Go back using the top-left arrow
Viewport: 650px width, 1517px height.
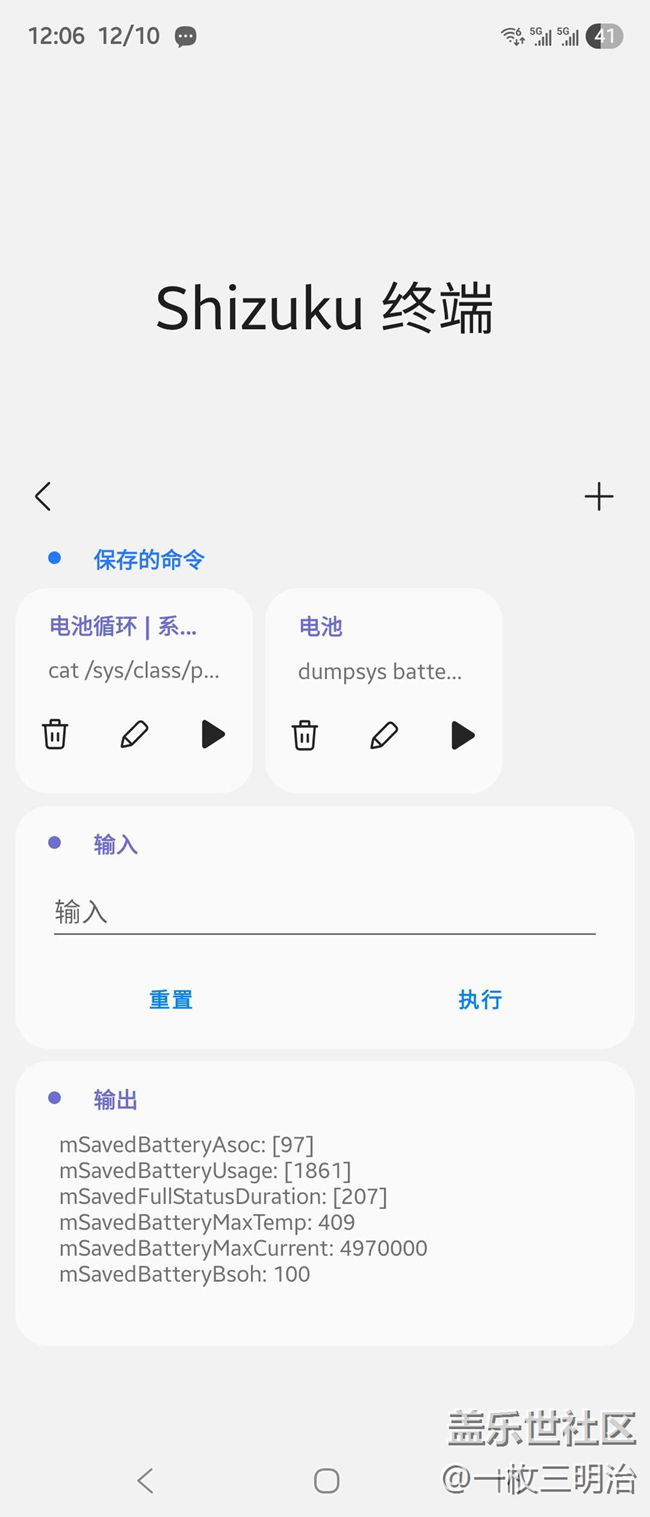coord(42,496)
